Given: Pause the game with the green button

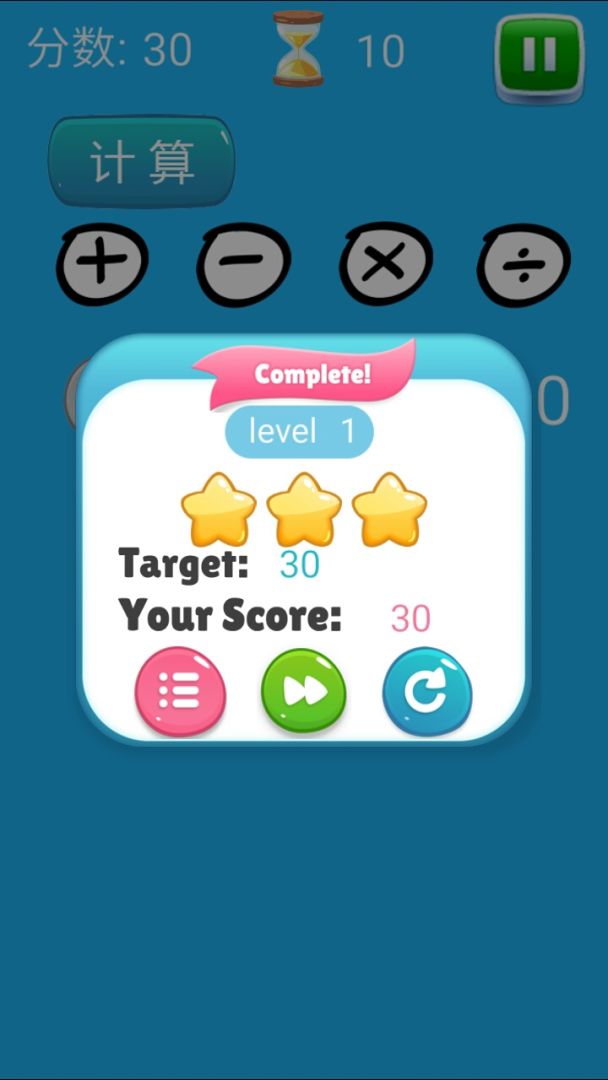Looking at the screenshot, I should (539, 55).
